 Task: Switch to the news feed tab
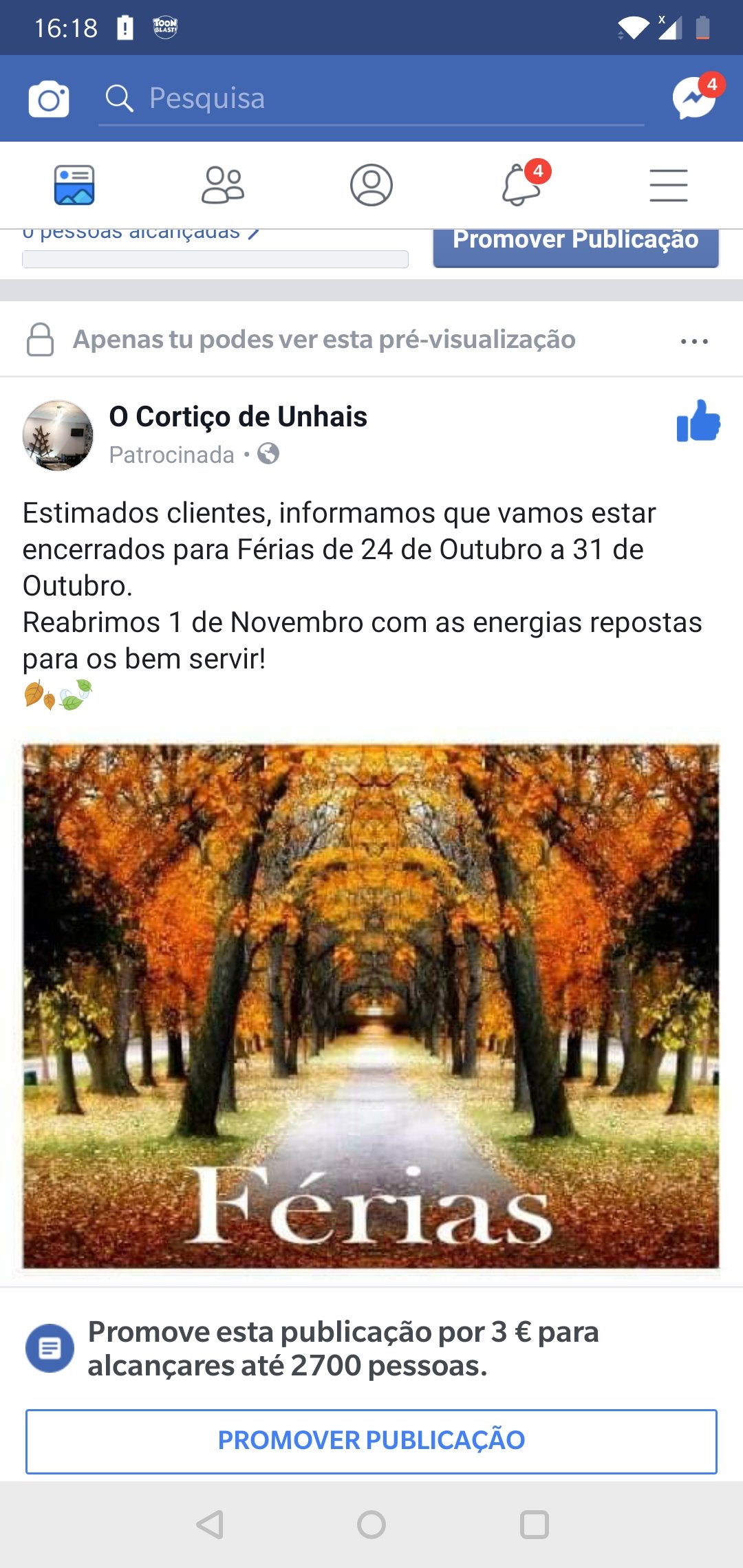tap(74, 185)
